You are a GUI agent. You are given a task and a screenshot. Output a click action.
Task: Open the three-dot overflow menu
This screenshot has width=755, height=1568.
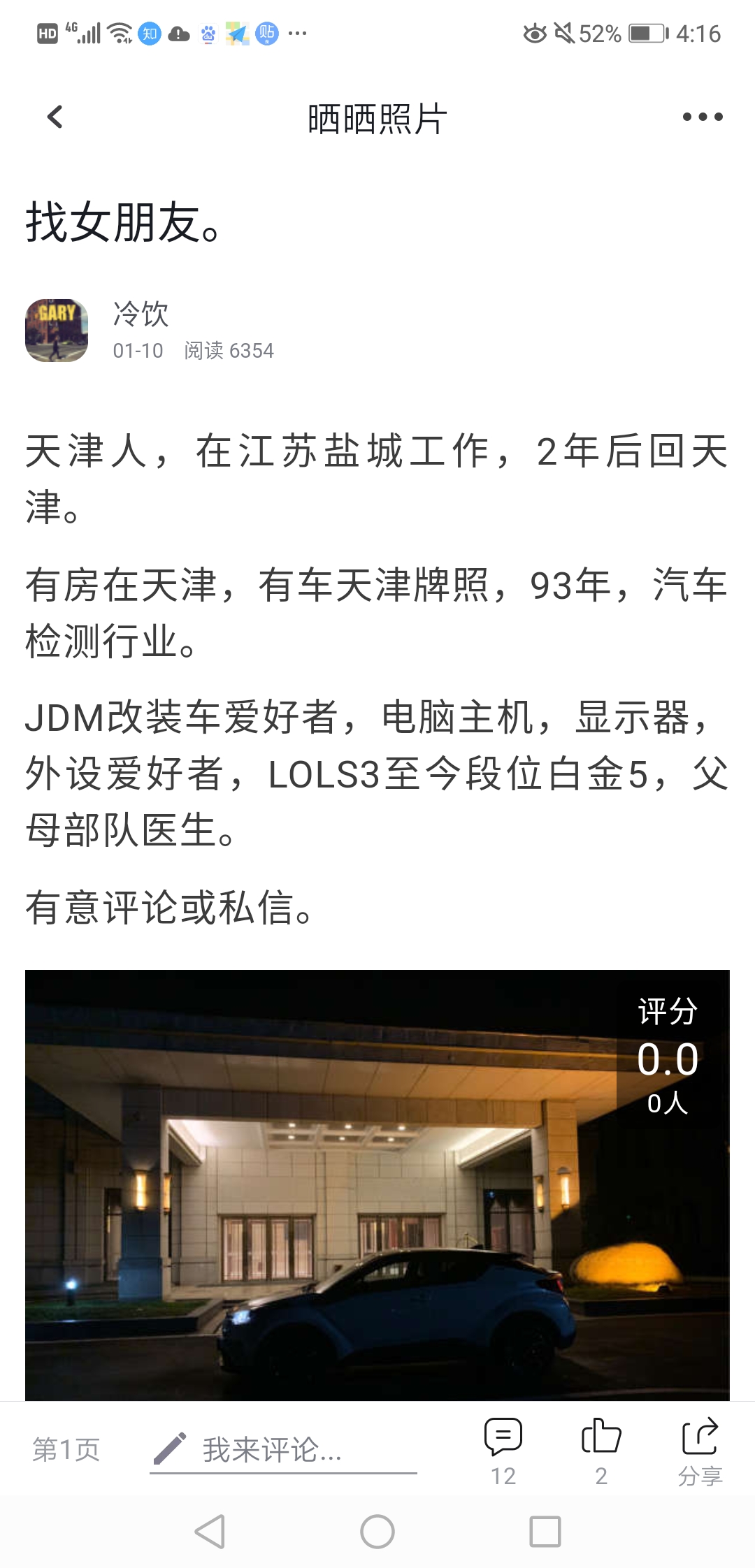pyautogui.click(x=703, y=117)
